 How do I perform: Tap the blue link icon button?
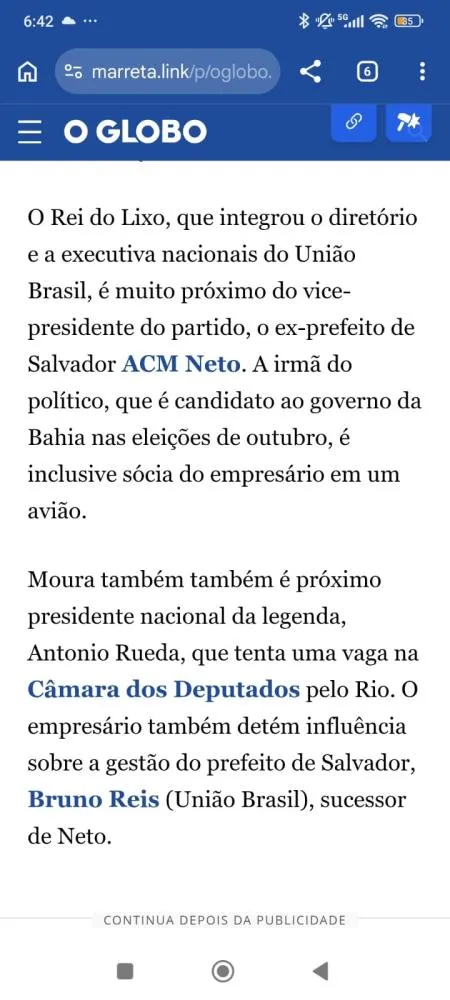pyautogui.click(x=354, y=121)
